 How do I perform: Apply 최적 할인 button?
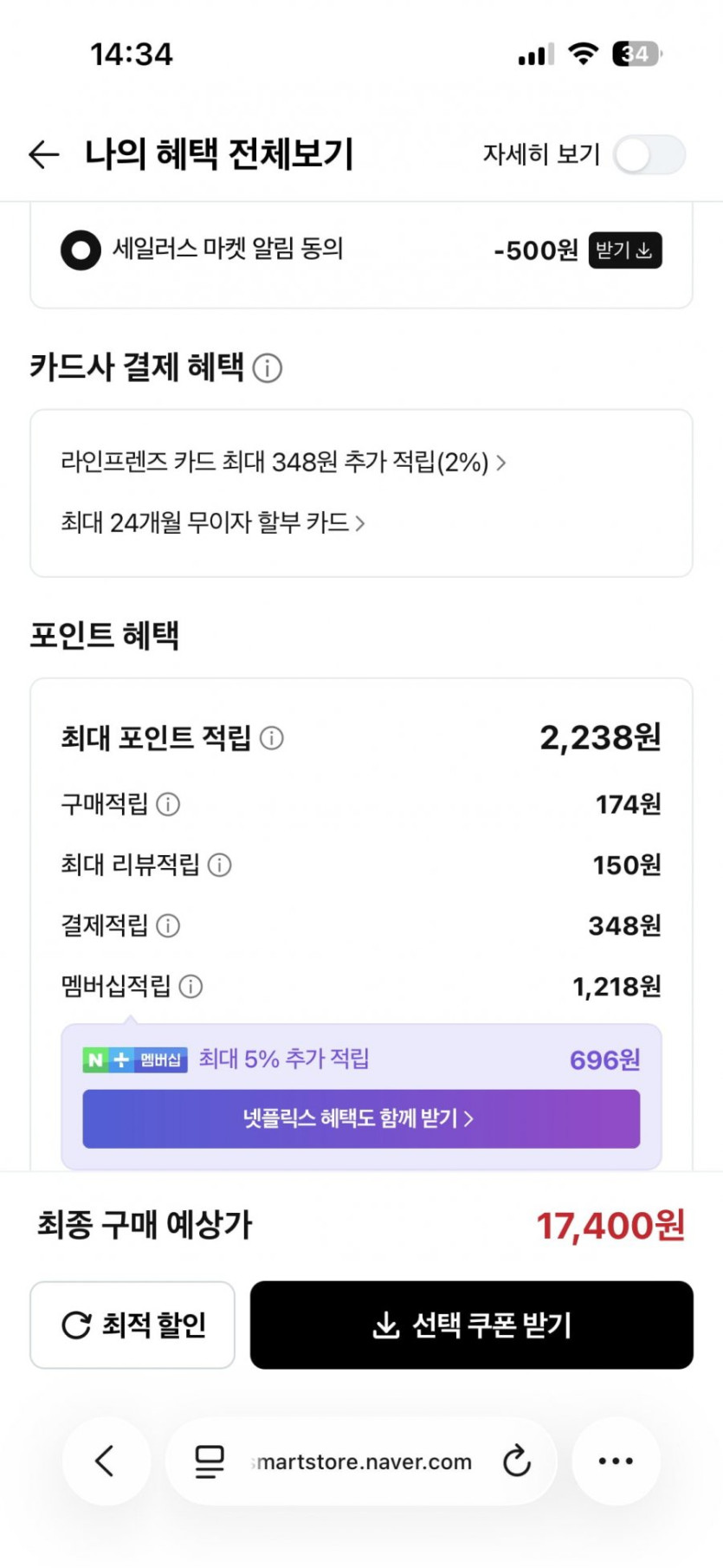(132, 1325)
